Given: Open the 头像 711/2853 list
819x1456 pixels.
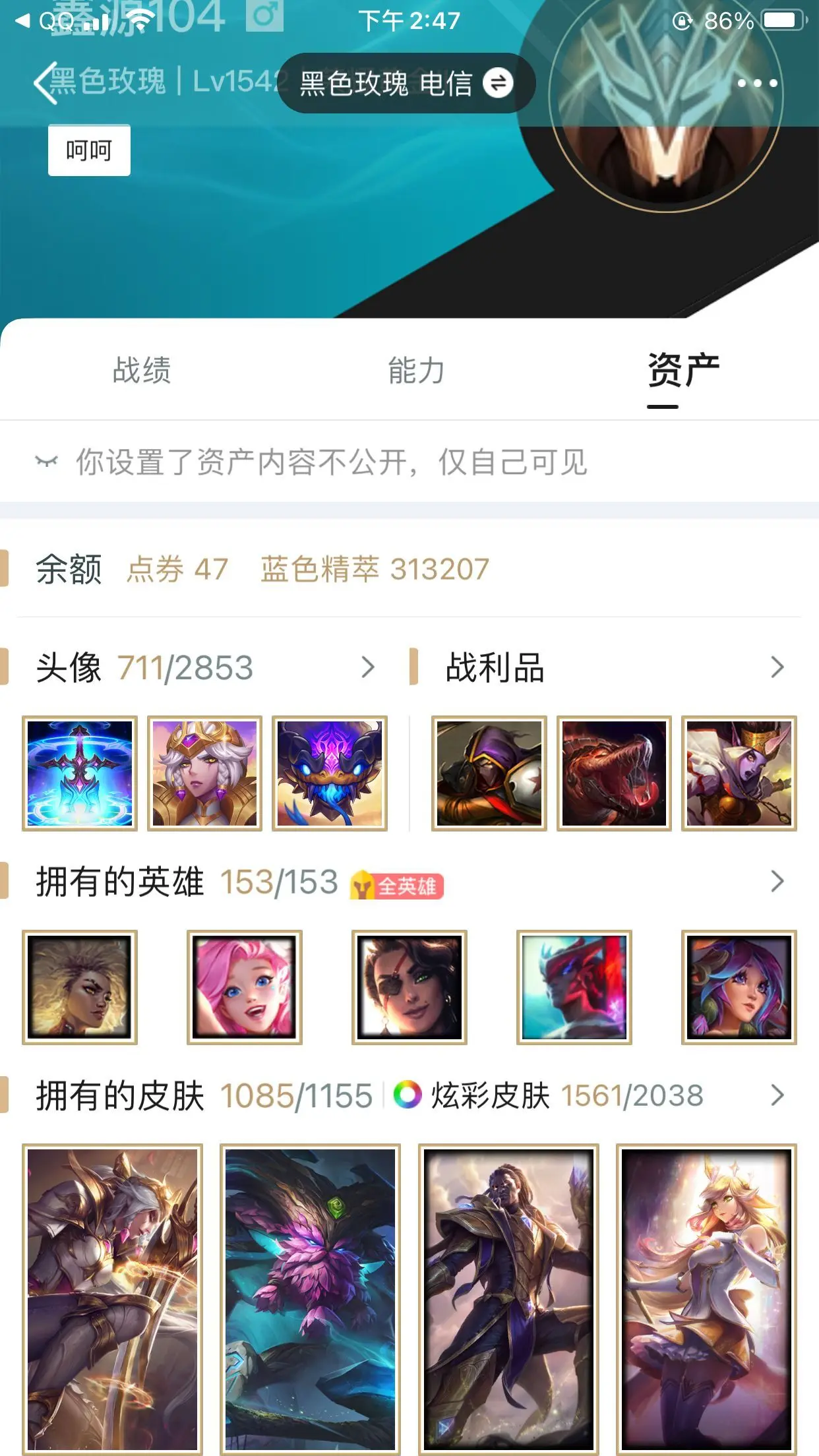Looking at the screenshot, I should pyautogui.click(x=204, y=667).
